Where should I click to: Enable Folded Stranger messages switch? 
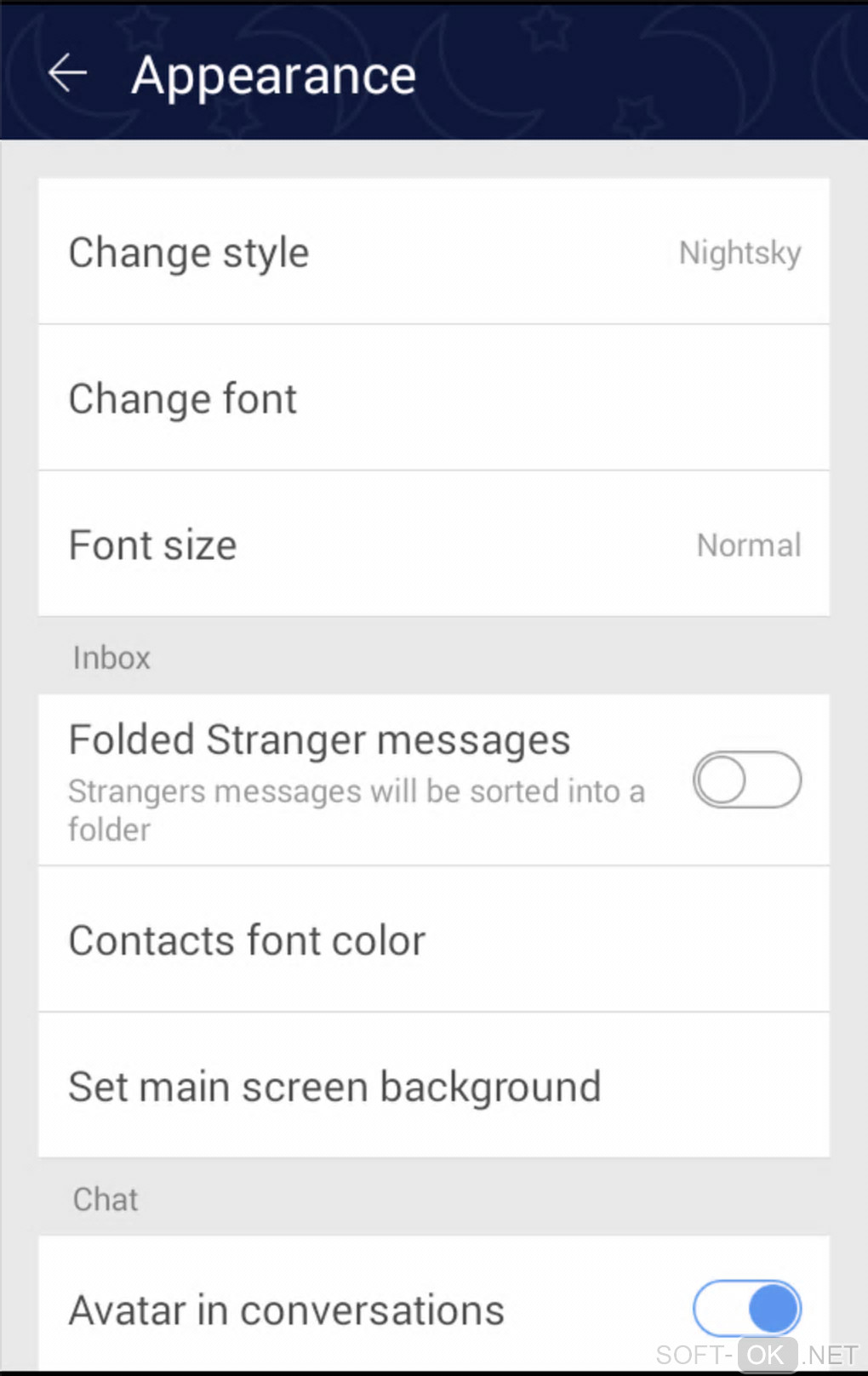[746, 779]
